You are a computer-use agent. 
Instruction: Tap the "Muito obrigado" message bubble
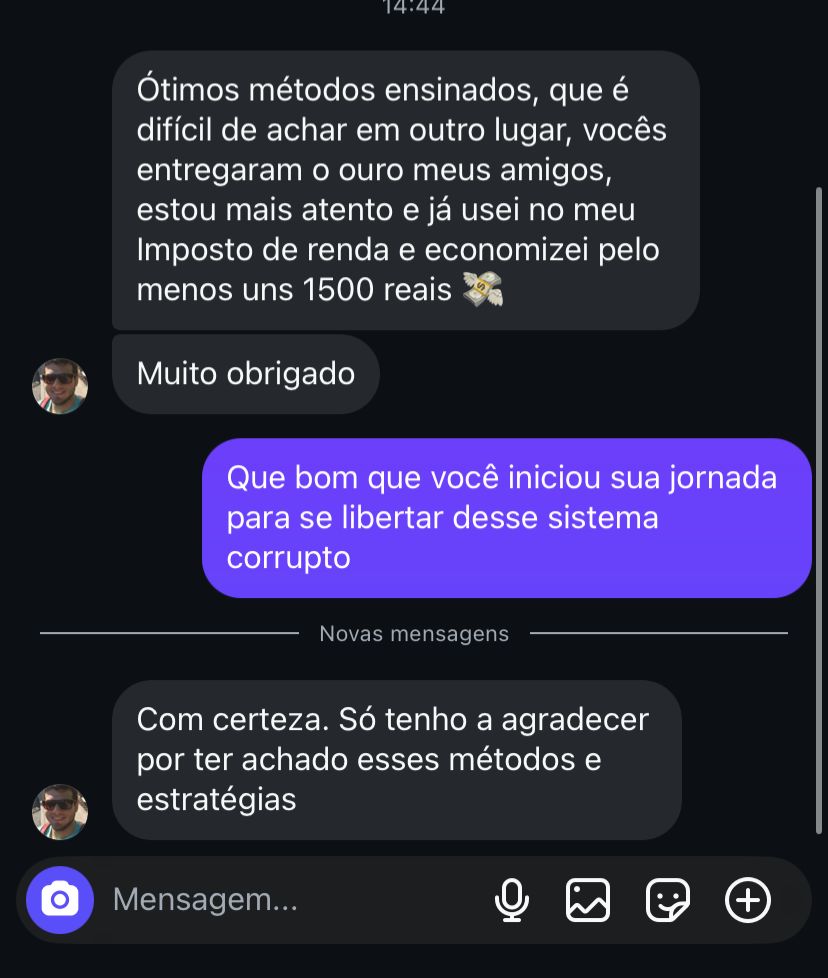coord(245,373)
